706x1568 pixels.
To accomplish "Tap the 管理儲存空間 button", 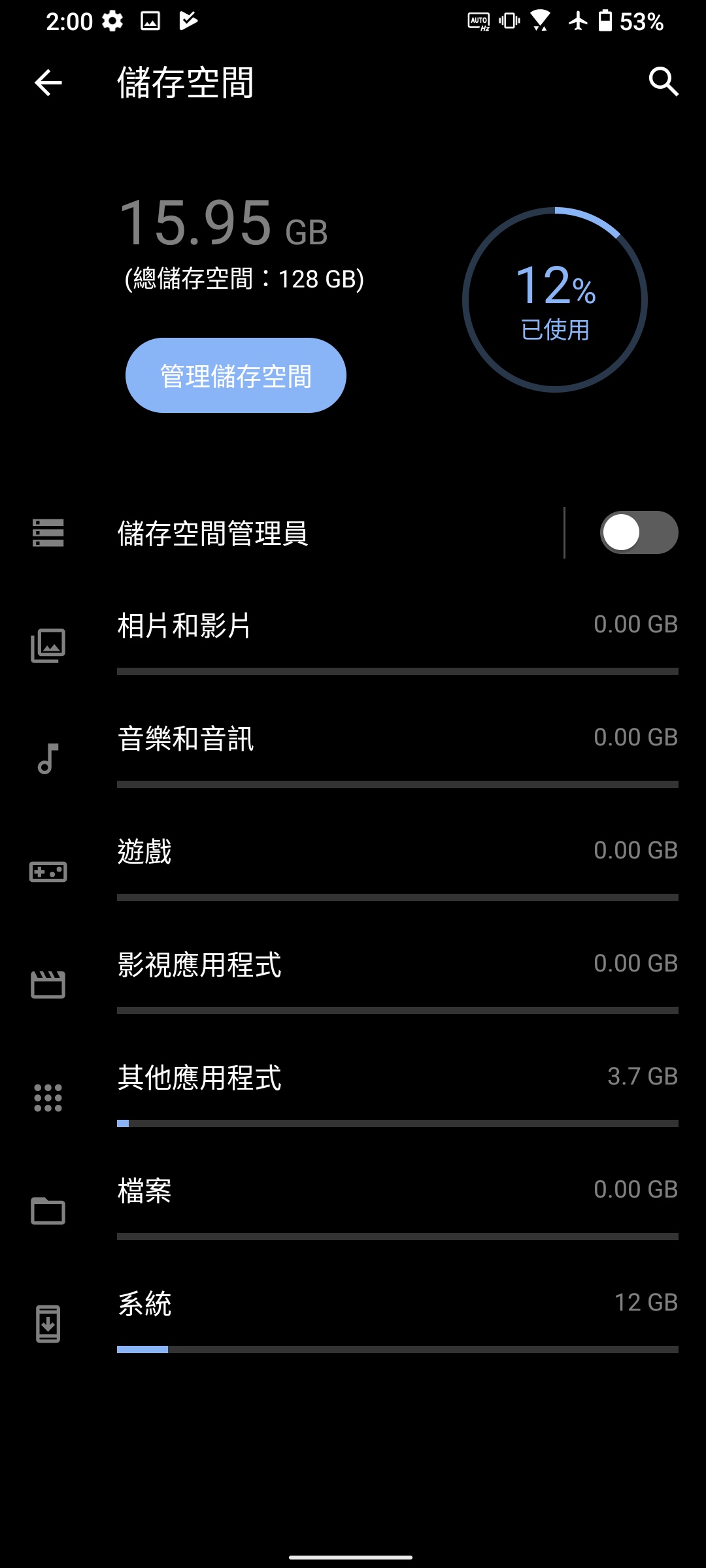I will [235, 376].
